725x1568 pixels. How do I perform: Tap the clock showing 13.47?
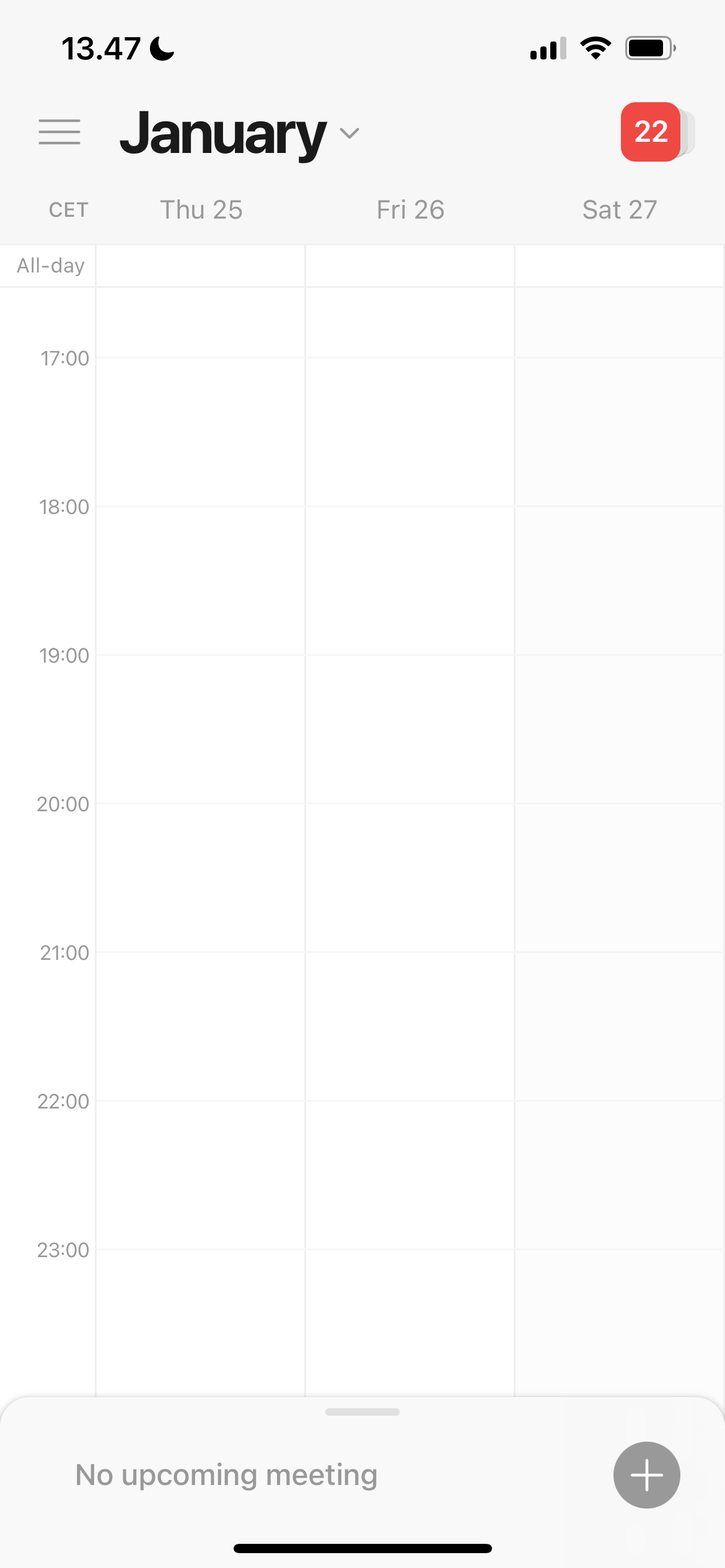(101, 49)
